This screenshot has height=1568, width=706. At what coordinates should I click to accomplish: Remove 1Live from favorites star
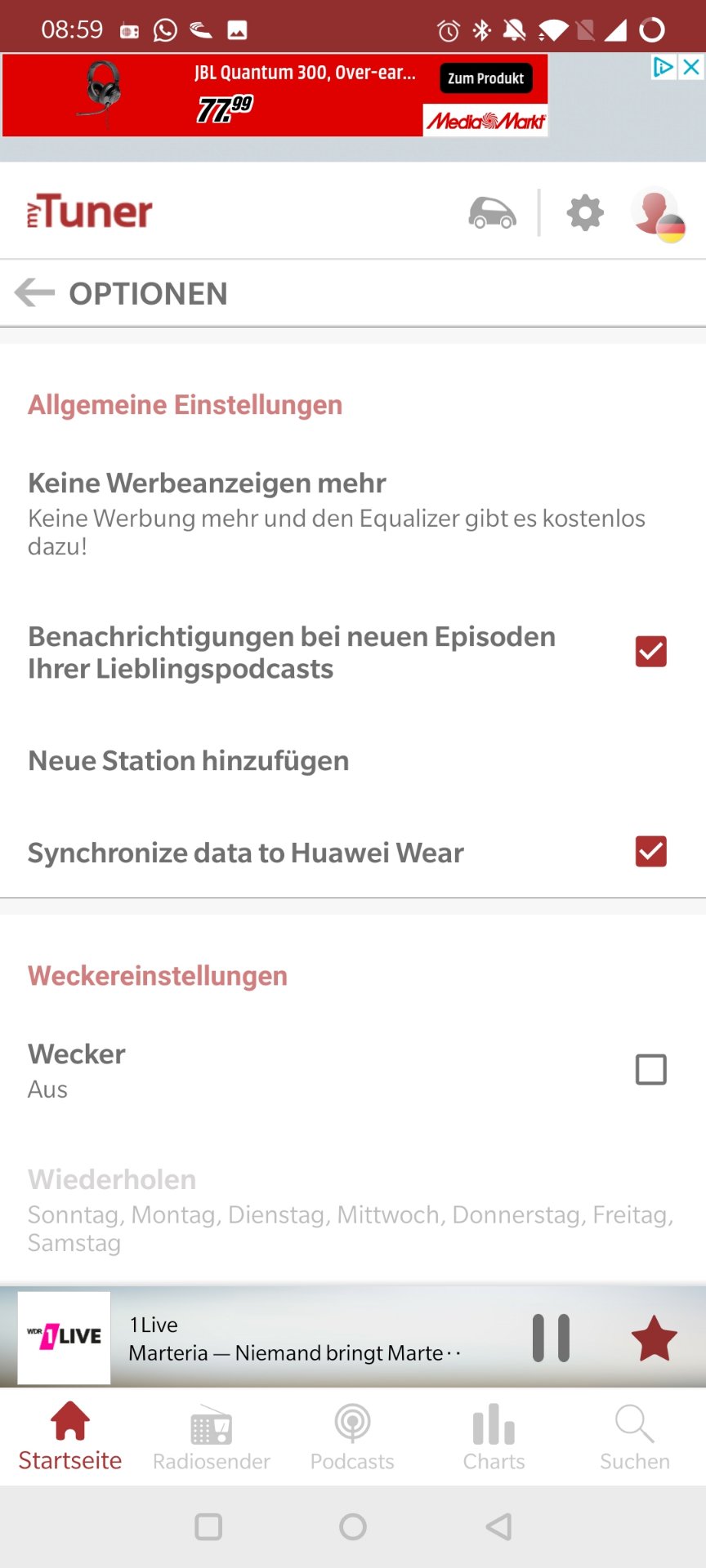click(655, 1338)
